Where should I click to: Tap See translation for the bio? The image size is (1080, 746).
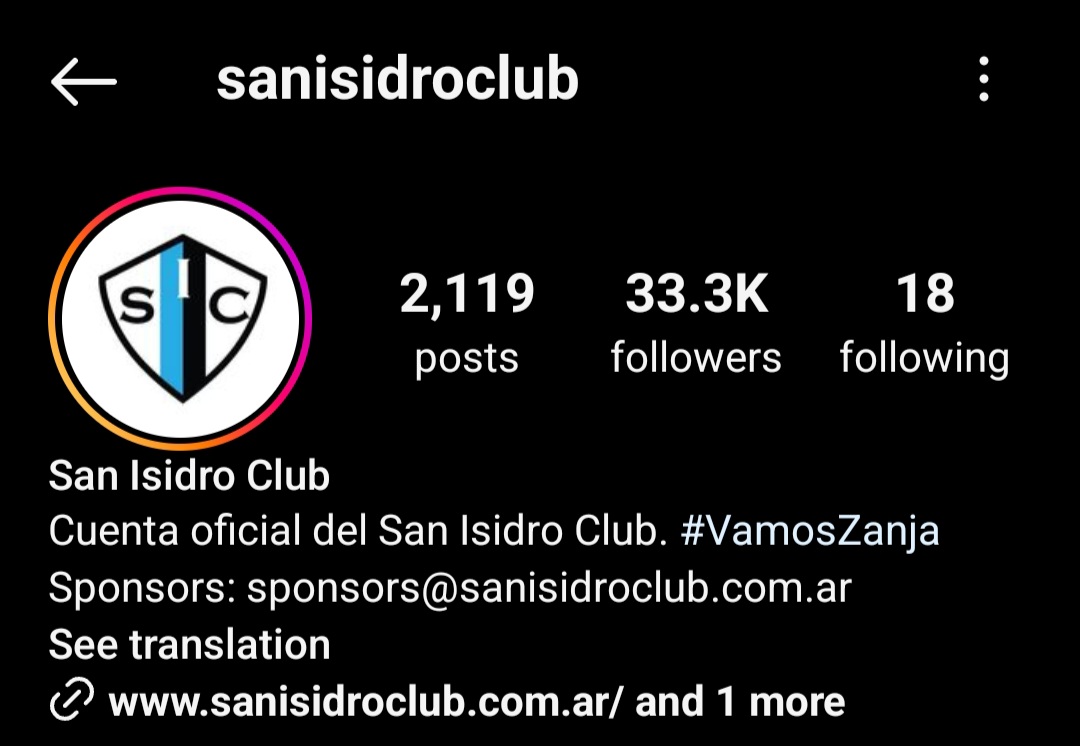(189, 645)
